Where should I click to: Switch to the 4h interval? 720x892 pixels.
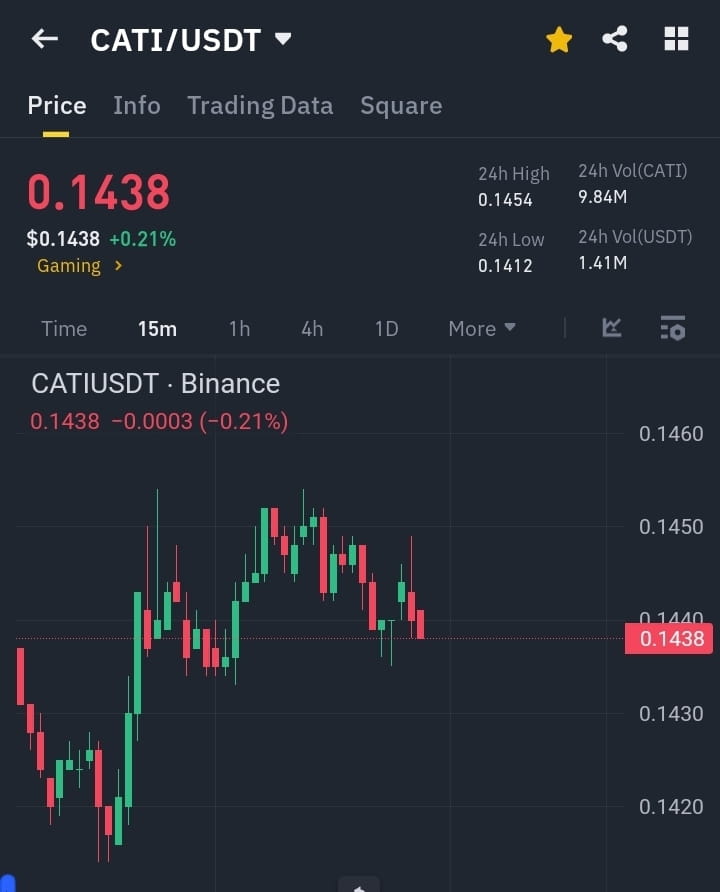(x=311, y=328)
